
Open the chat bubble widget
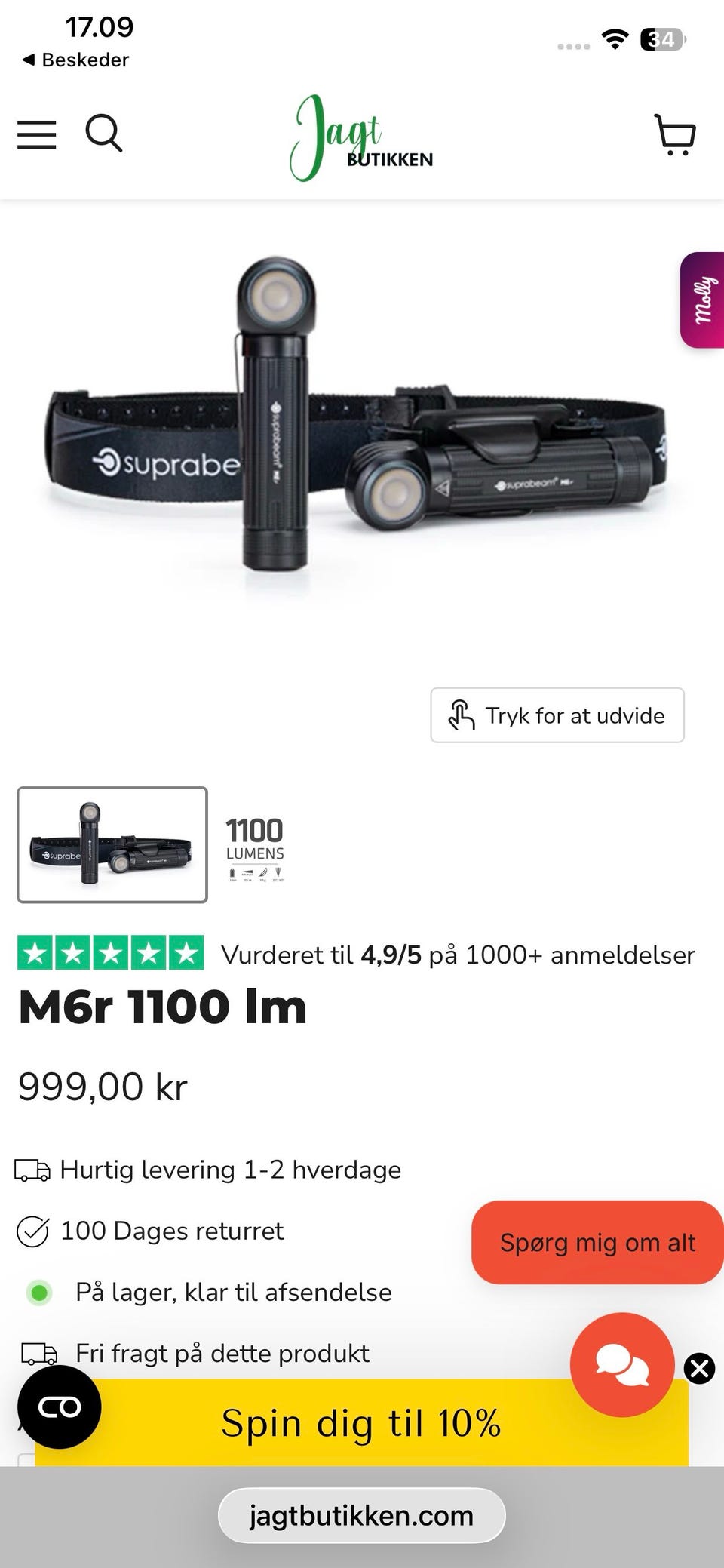tap(621, 1365)
